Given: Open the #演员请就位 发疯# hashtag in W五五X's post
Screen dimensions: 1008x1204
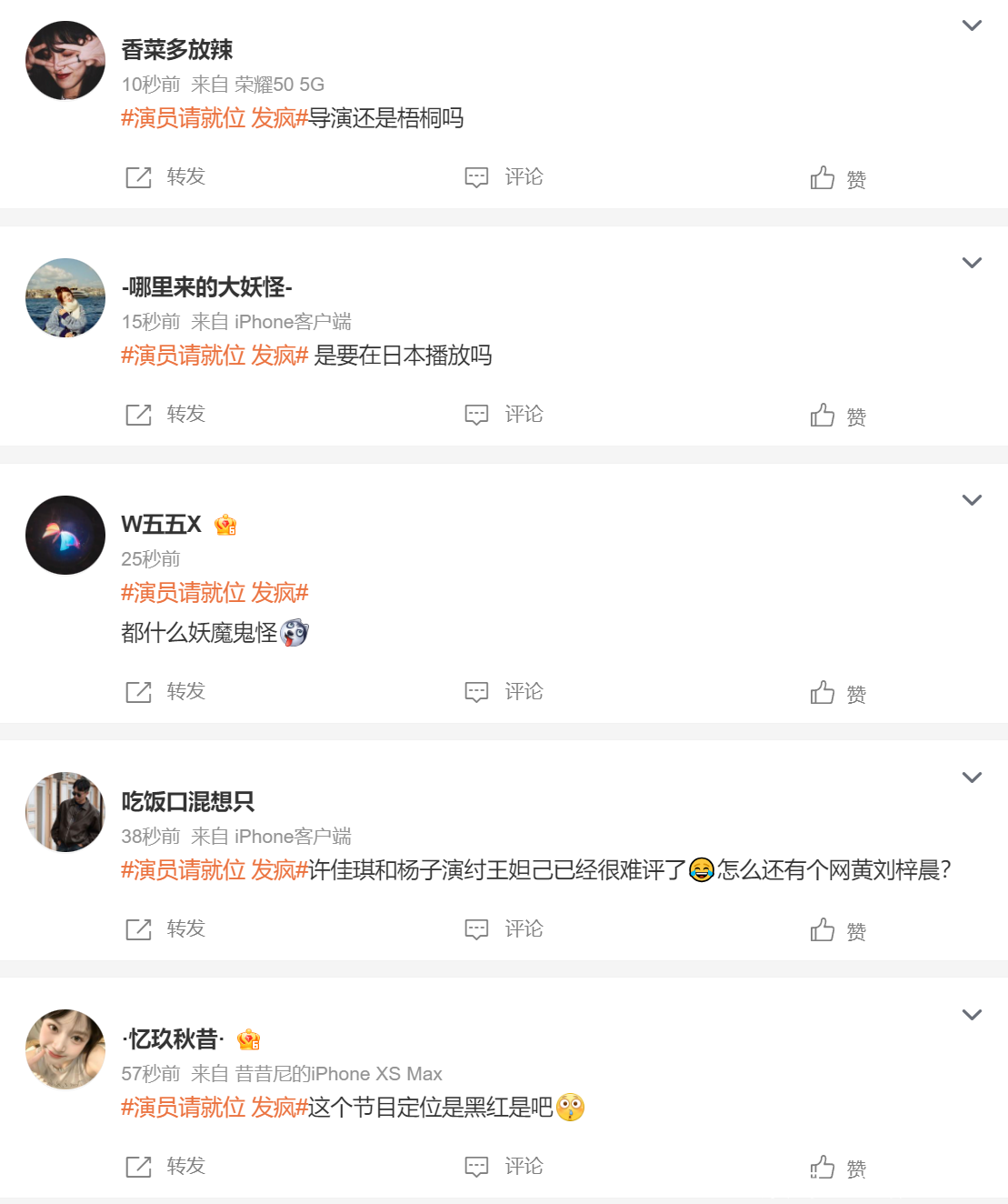Looking at the screenshot, I should tap(215, 593).
